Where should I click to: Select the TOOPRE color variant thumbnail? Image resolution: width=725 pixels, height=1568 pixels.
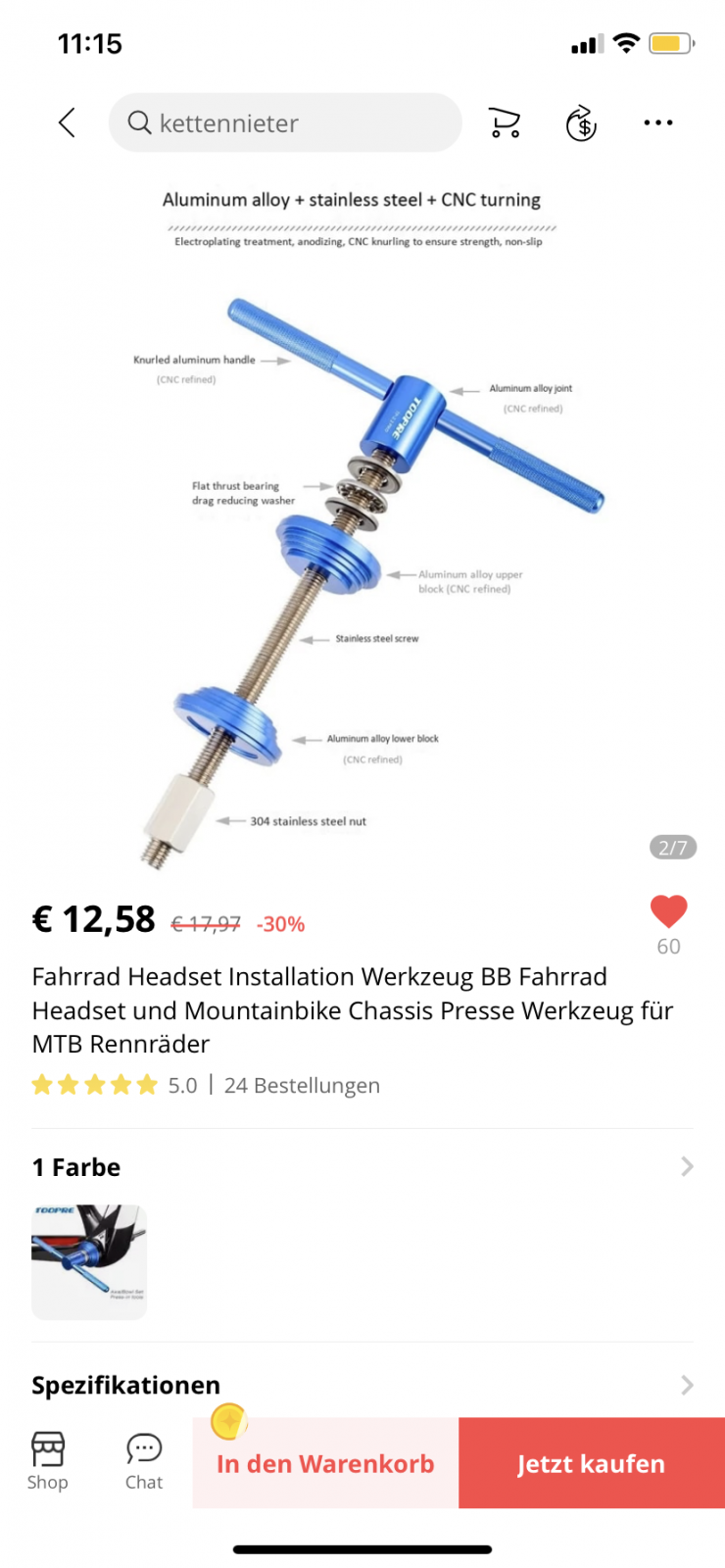pyautogui.click(x=89, y=1262)
